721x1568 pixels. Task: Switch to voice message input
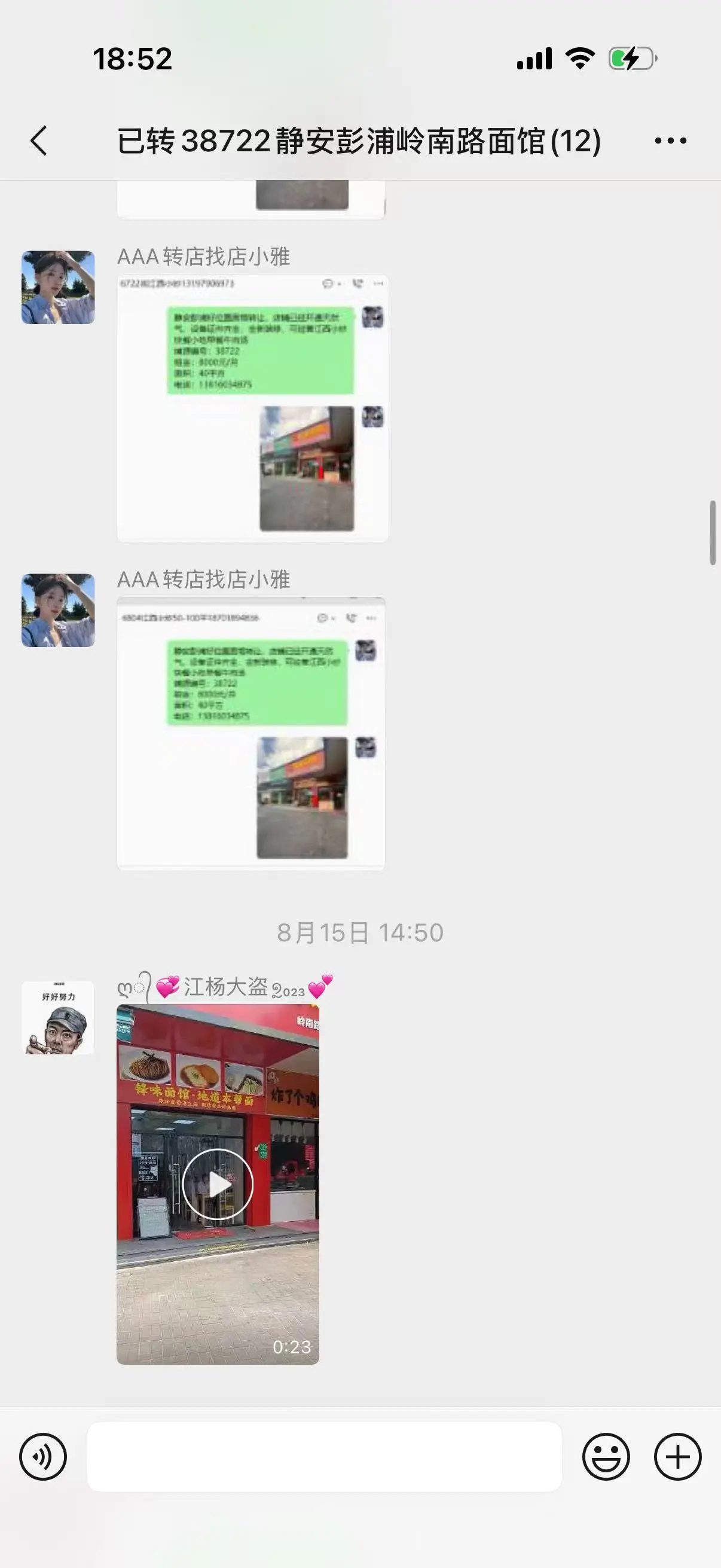click(42, 1457)
